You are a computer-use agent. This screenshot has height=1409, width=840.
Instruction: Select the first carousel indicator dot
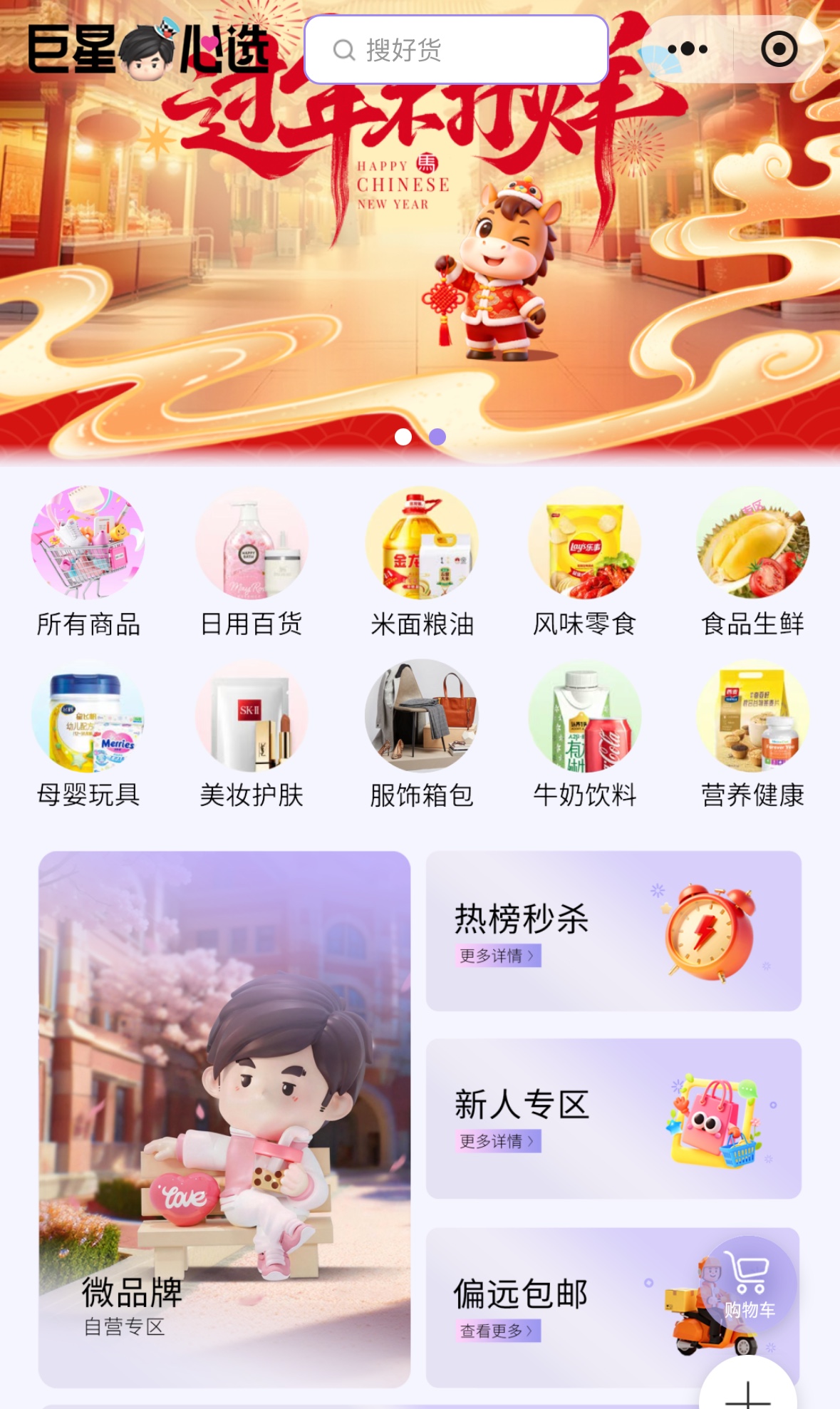[403, 438]
